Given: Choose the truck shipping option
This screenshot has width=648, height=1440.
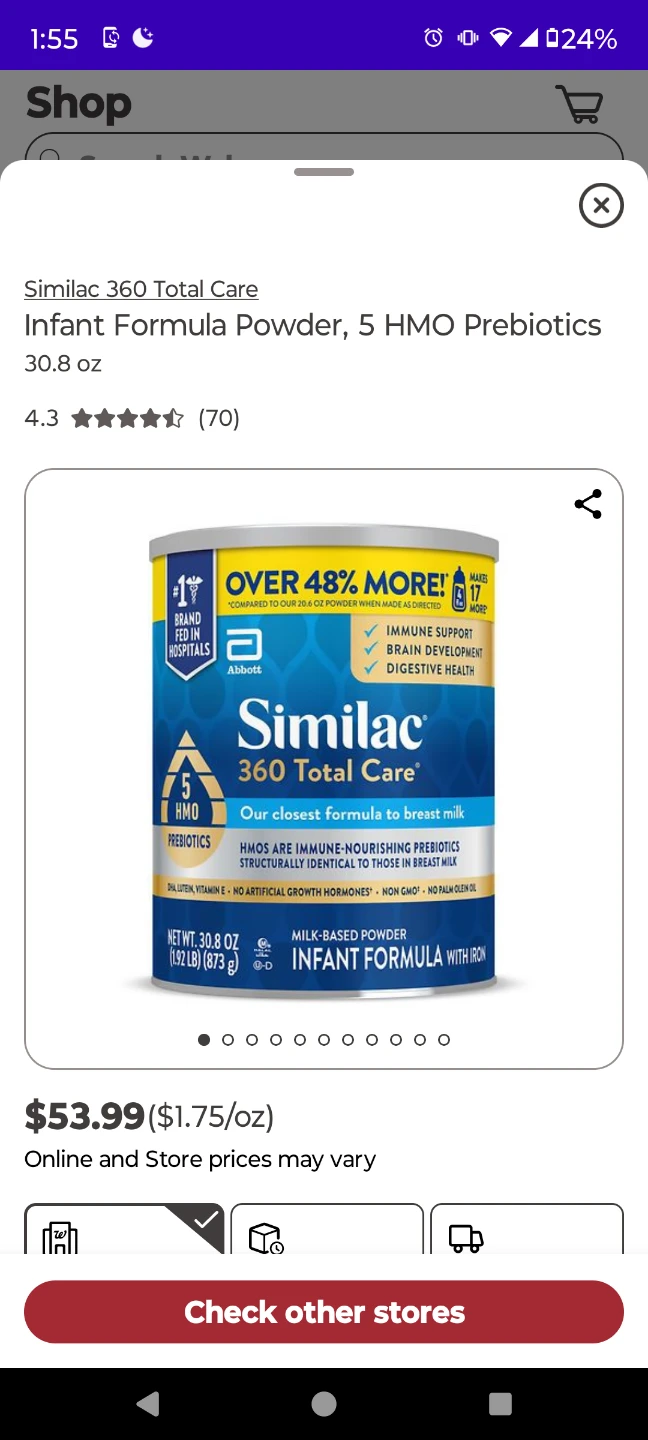Looking at the screenshot, I should tap(527, 1229).
